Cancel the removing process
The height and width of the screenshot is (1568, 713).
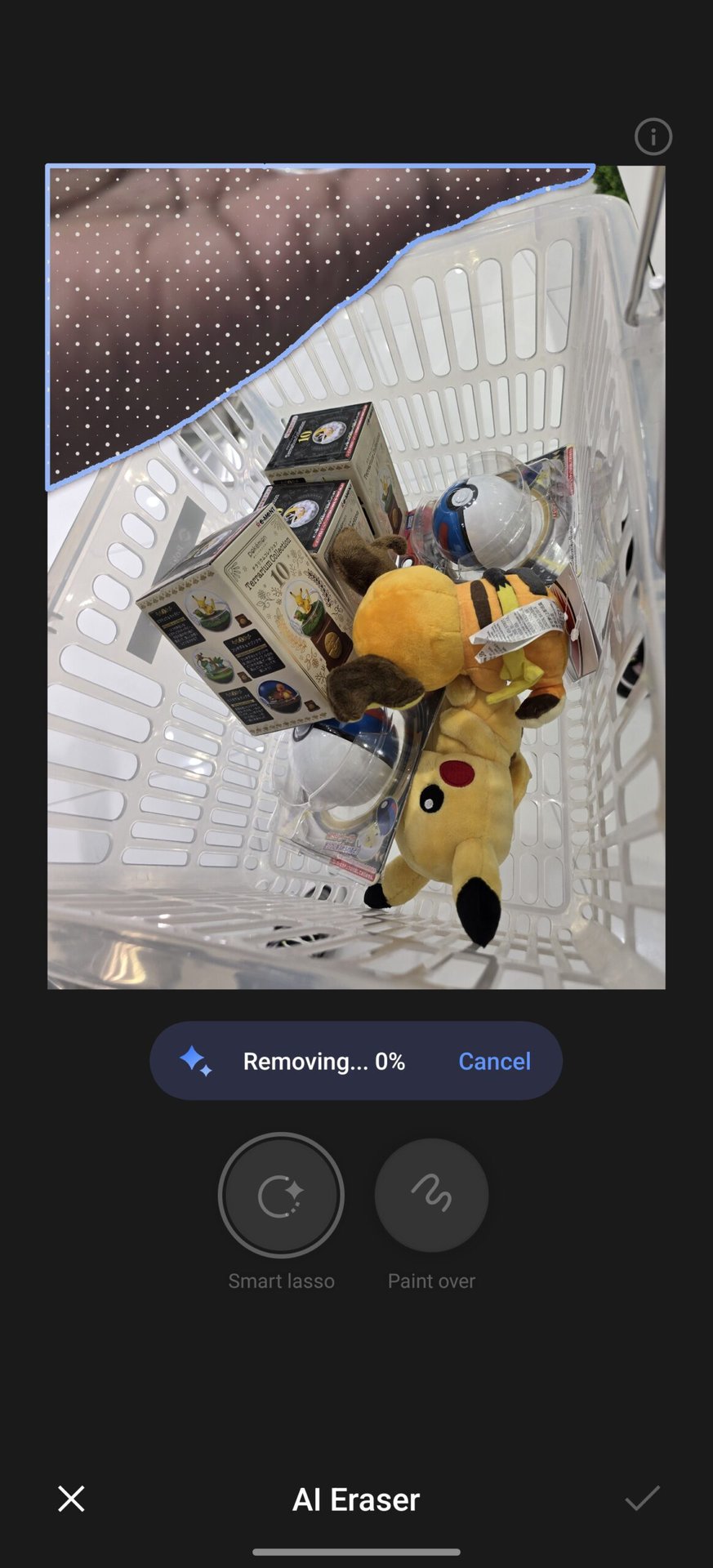click(x=494, y=1061)
